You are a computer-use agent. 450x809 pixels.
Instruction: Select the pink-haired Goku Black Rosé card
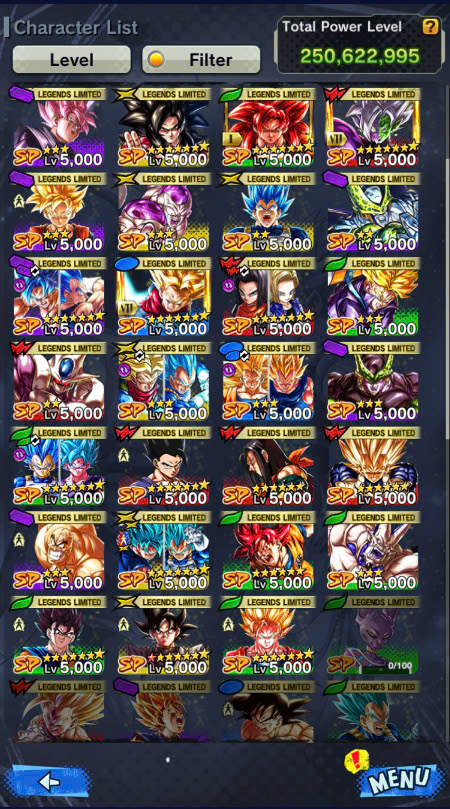point(58,127)
